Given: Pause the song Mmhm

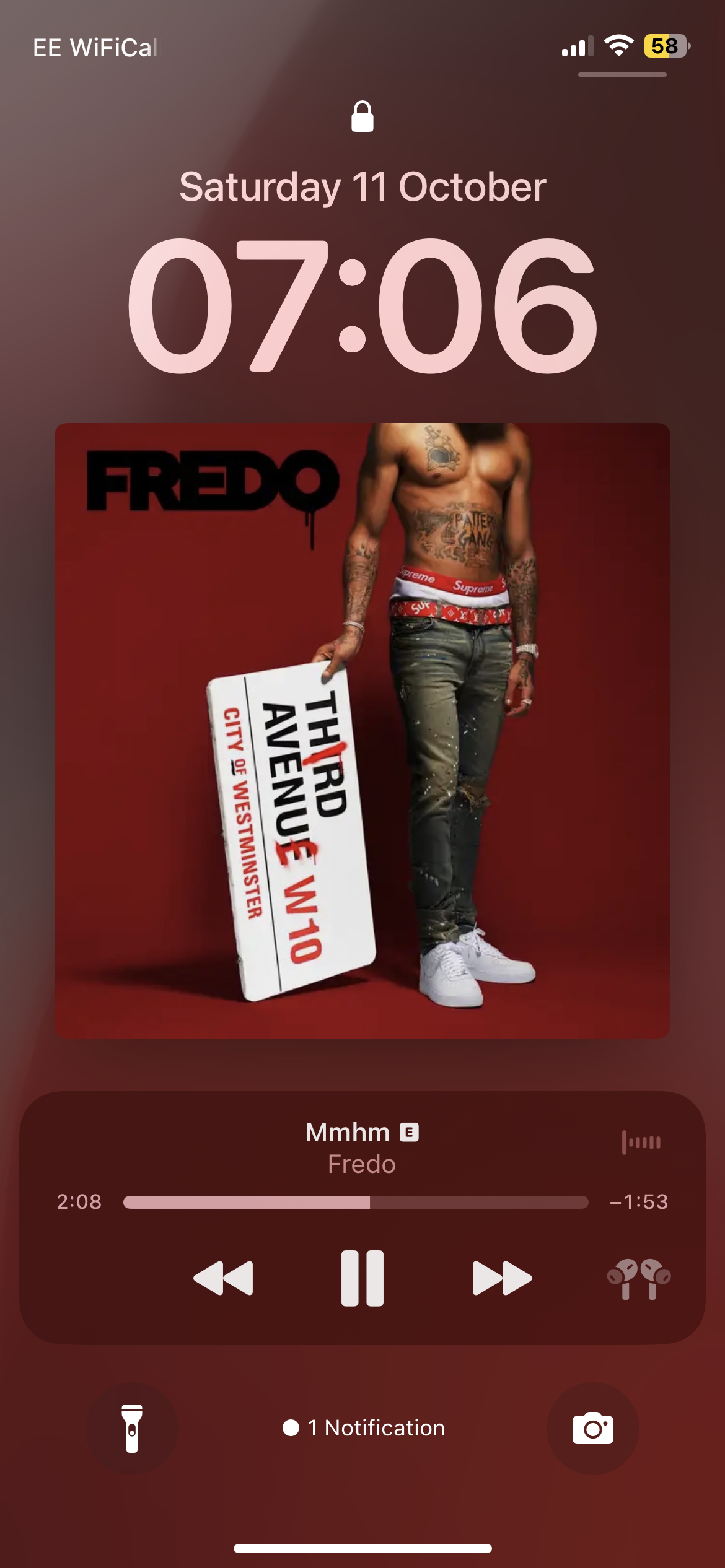Looking at the screenshot, I should pos(362,1278).
